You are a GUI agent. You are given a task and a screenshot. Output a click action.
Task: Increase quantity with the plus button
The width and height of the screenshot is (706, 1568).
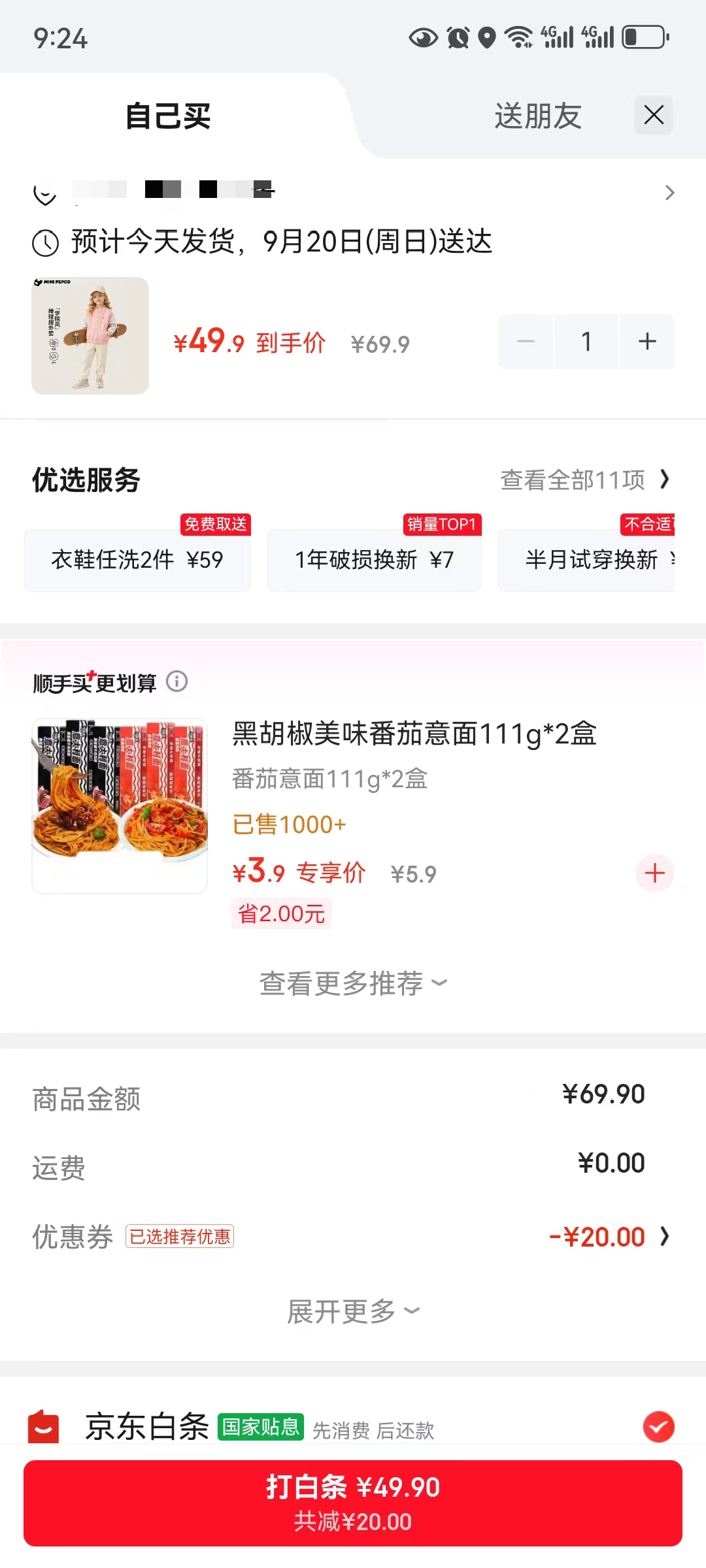pyautogui.click(x=647, y=341)
